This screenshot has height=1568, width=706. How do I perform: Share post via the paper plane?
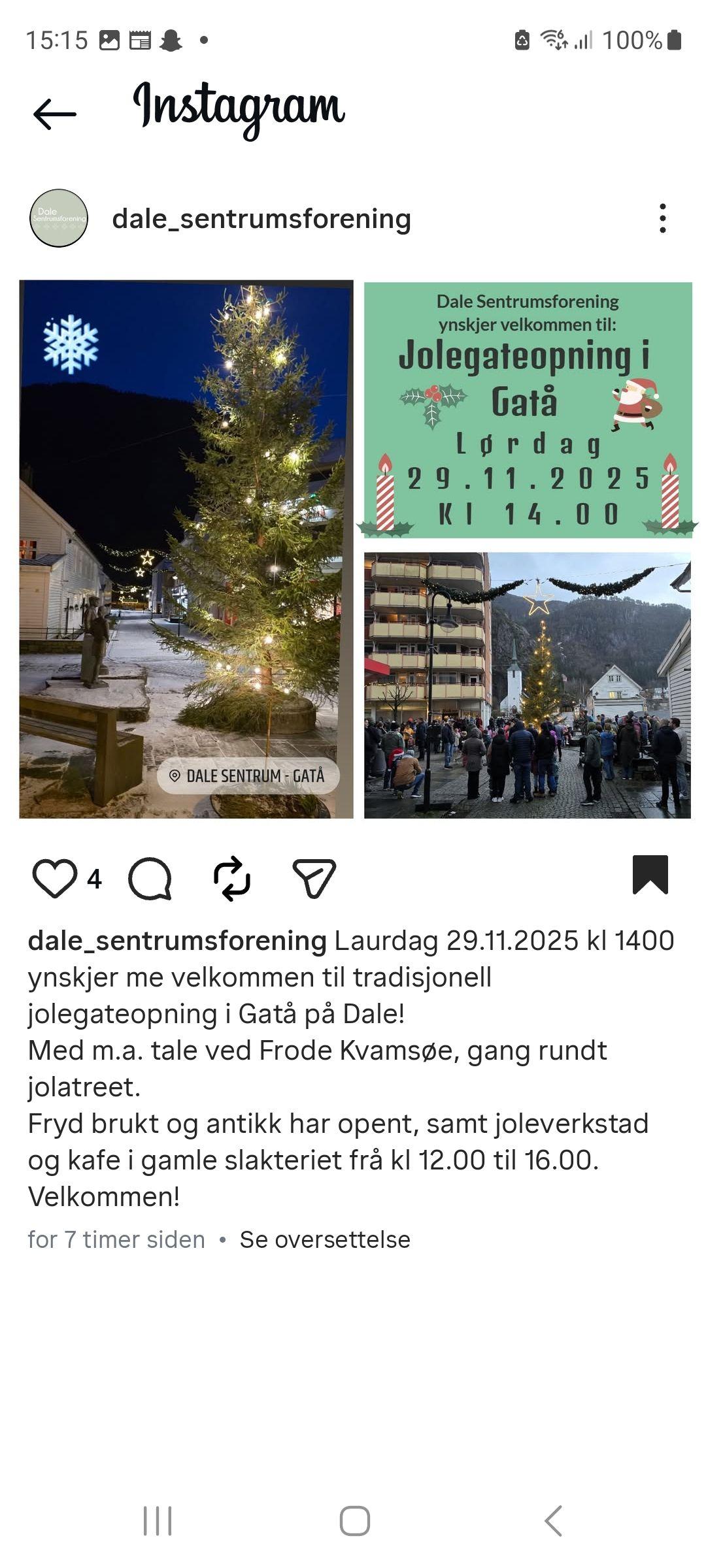tap(314, 878)
